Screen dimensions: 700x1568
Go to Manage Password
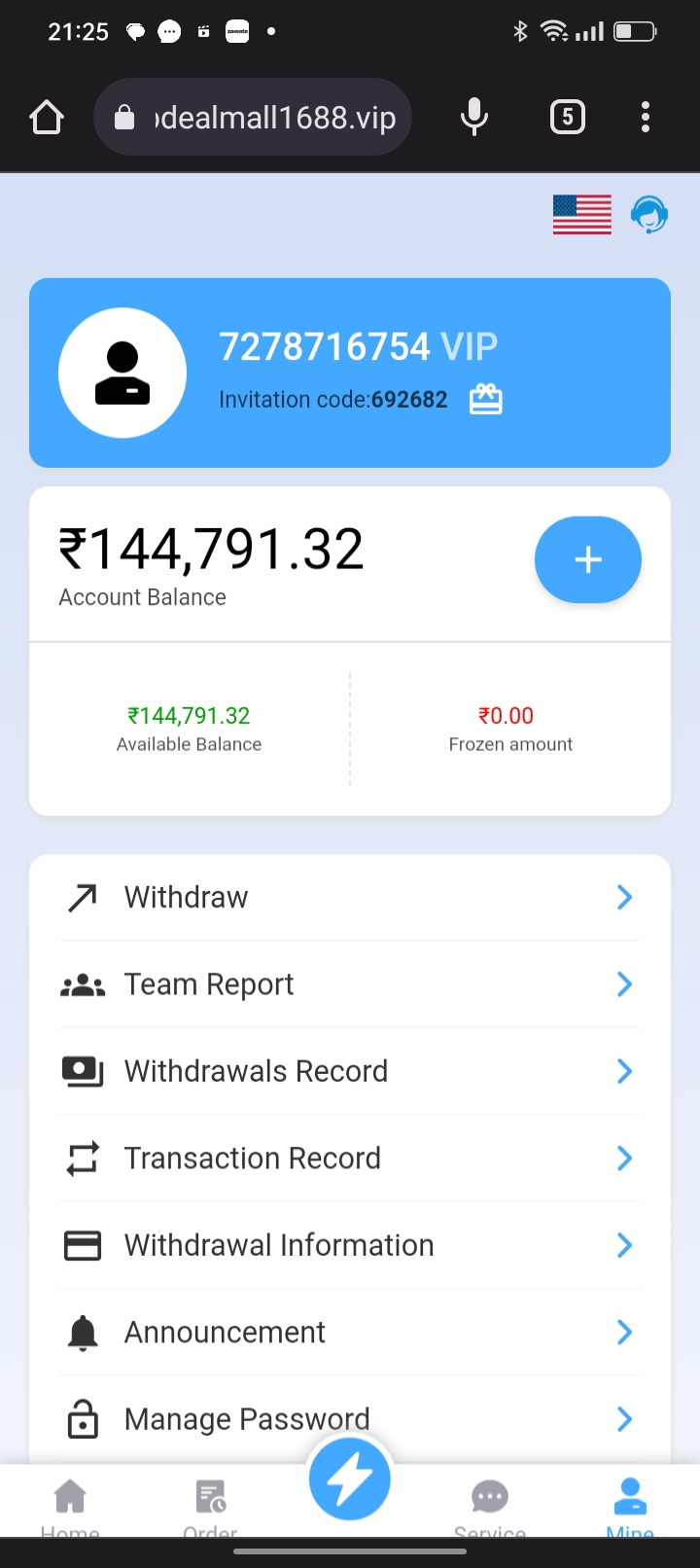click(x=350, y=1419)
